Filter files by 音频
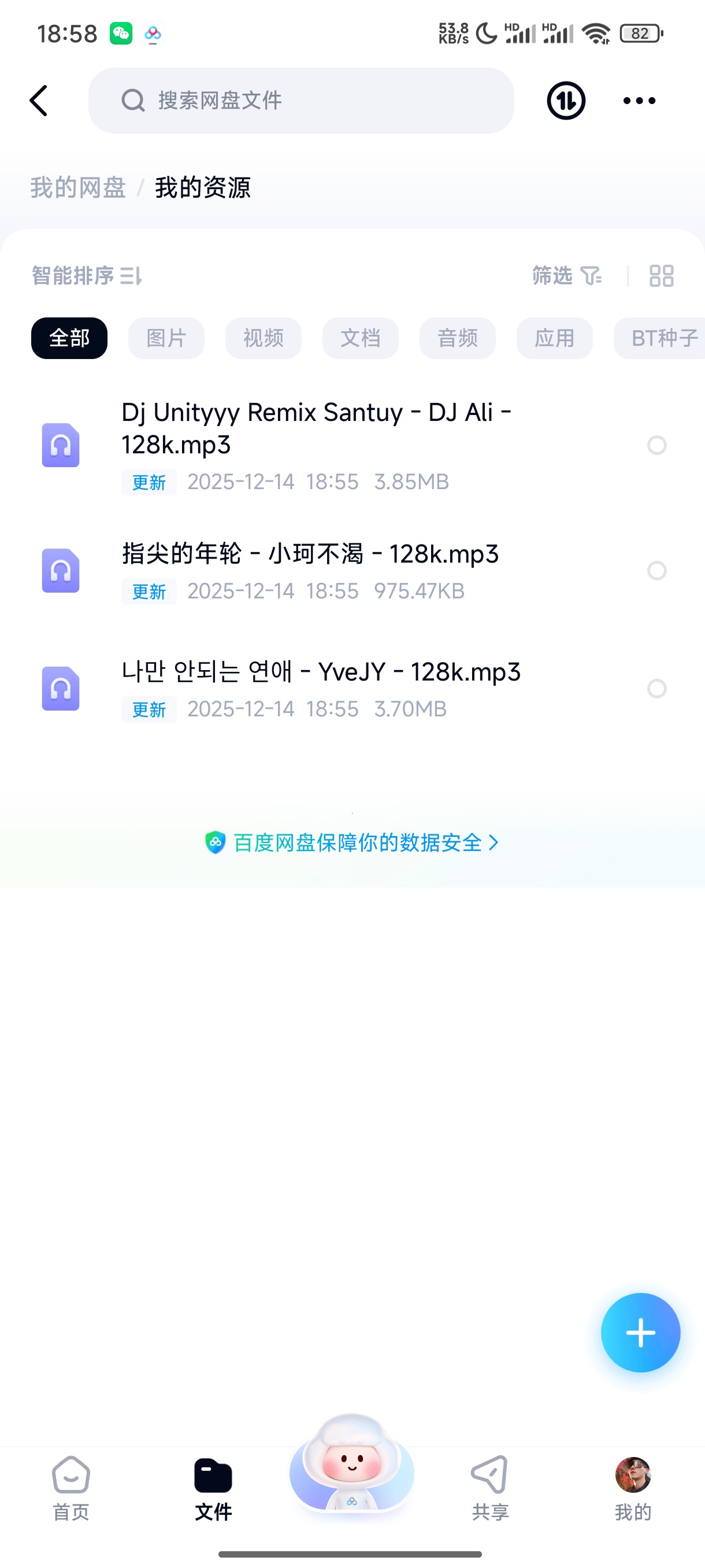 point(458,338)
